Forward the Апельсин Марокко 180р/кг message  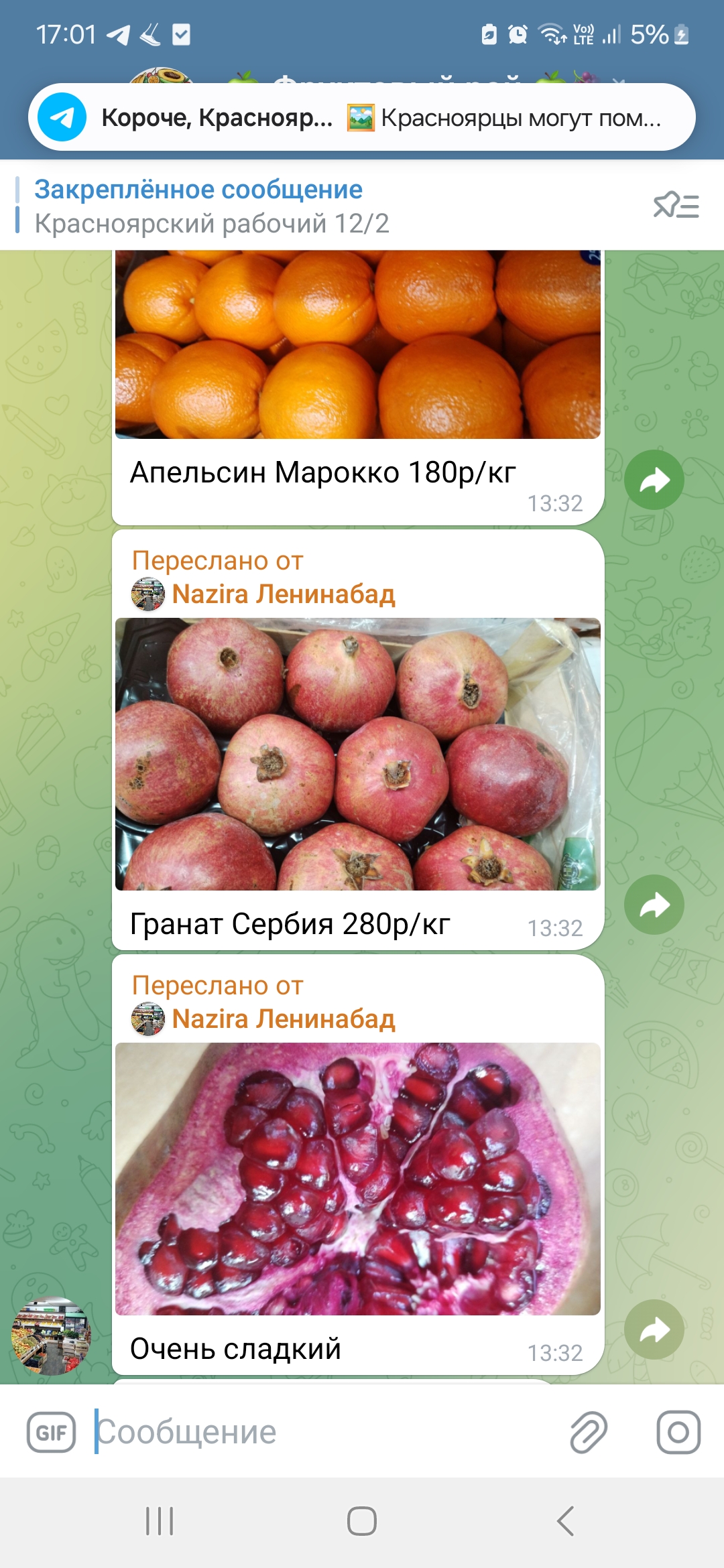click(x=654, y=480)
